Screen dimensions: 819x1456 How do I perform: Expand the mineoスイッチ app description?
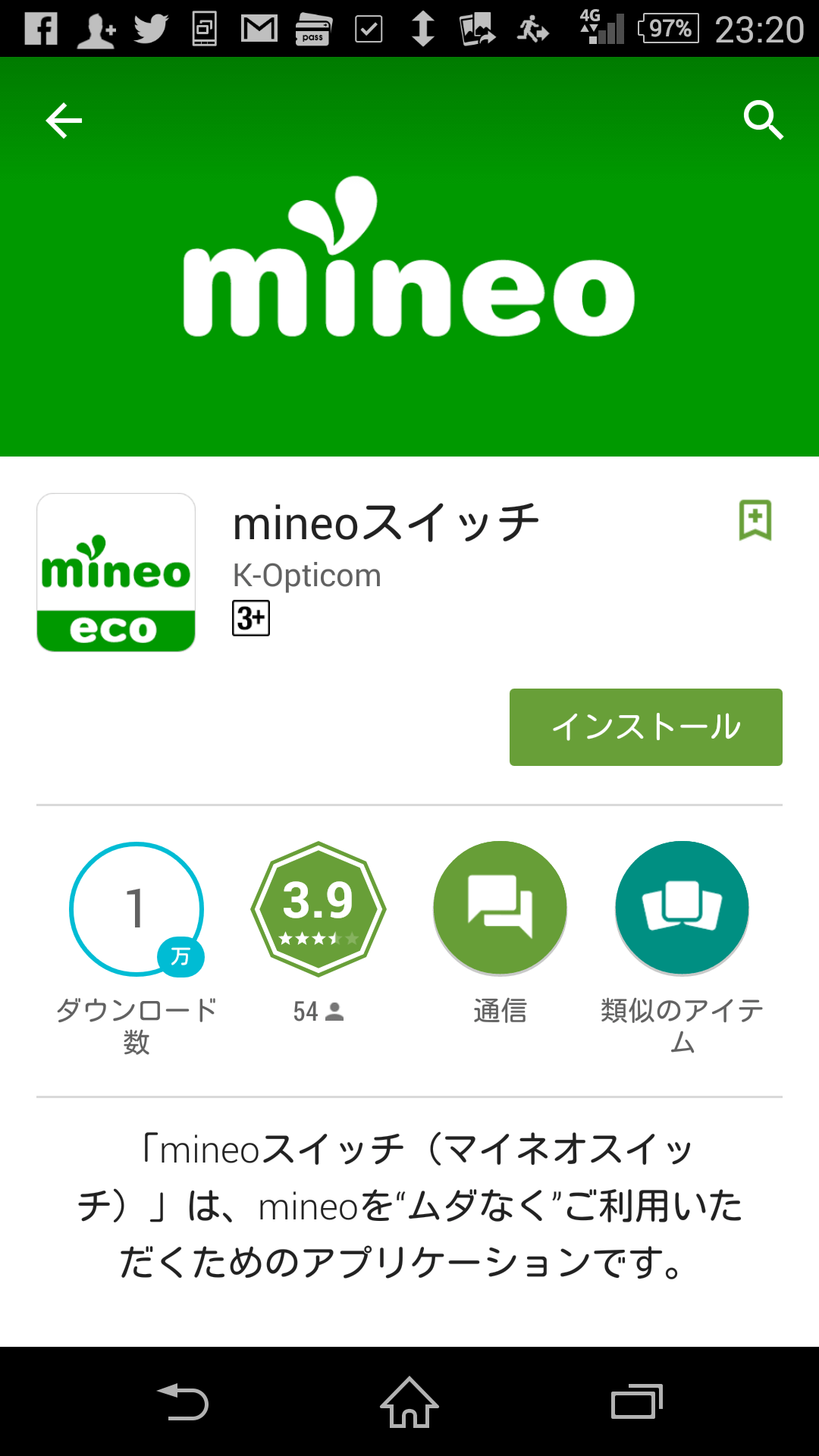click(x=409, y=1206)
